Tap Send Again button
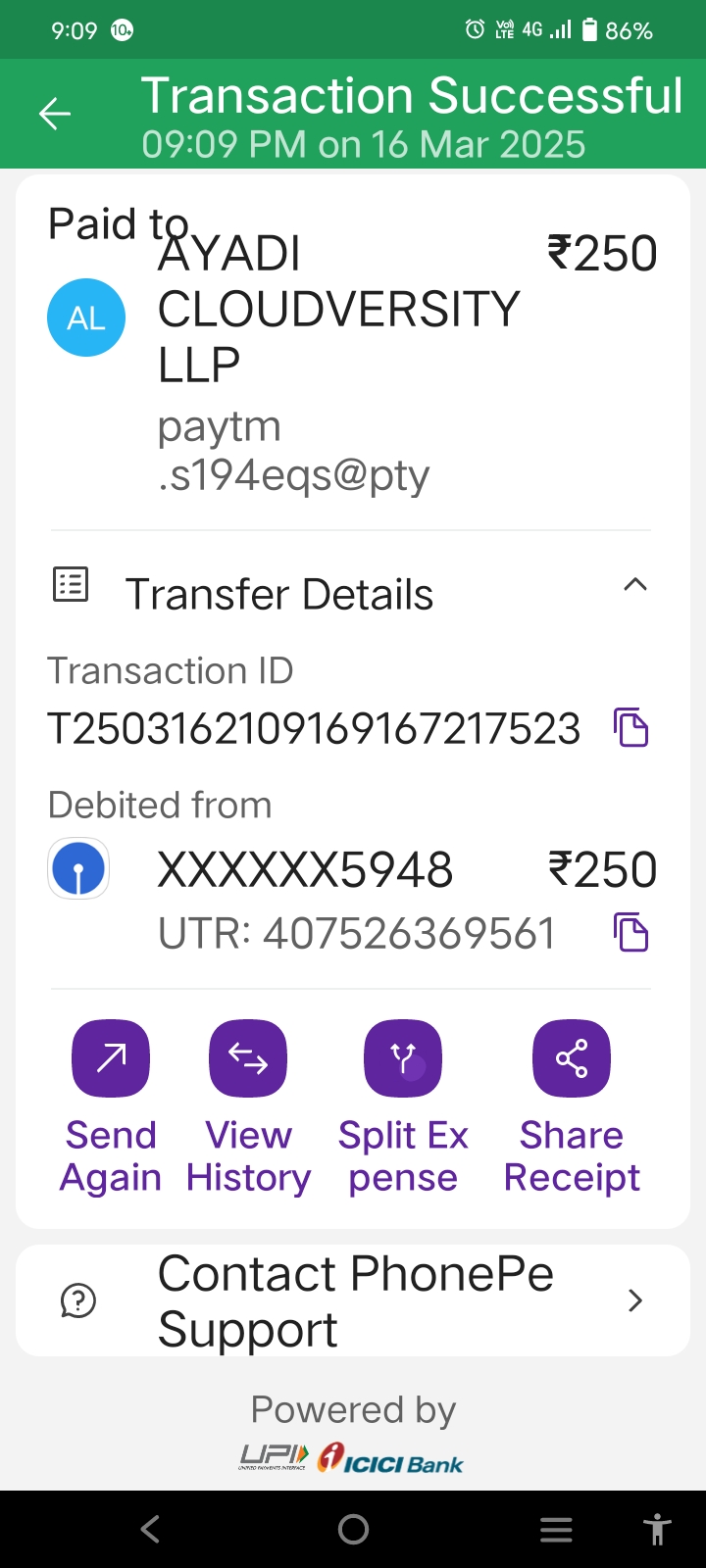This screenshot has width=706, height=1568. click(111, 1059)
